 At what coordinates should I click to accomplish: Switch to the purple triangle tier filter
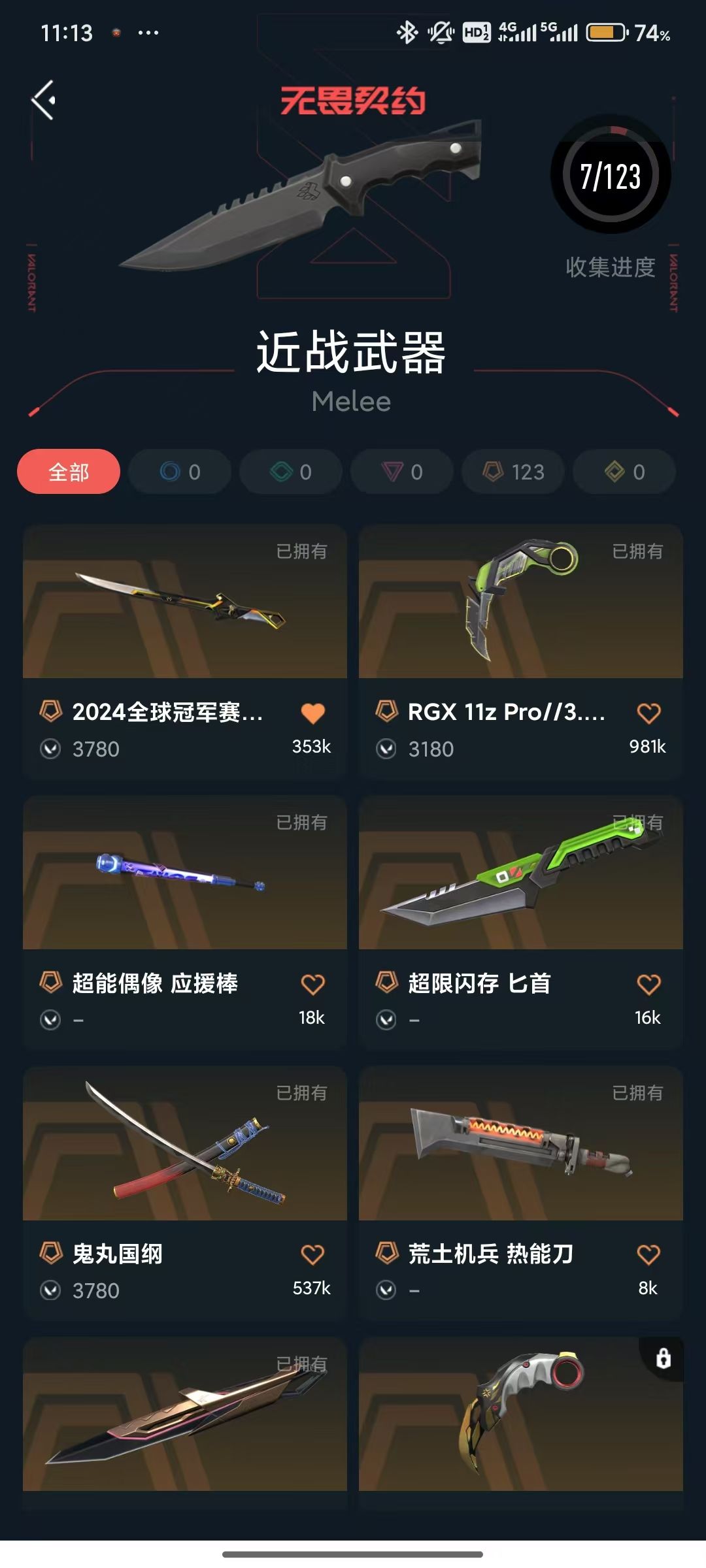coord(402,472)
